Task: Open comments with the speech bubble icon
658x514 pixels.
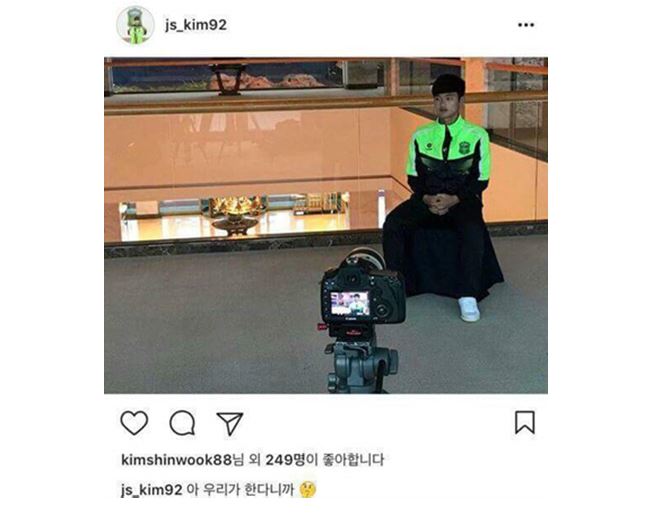Action: pyautogui.click(x=182, y=423)
